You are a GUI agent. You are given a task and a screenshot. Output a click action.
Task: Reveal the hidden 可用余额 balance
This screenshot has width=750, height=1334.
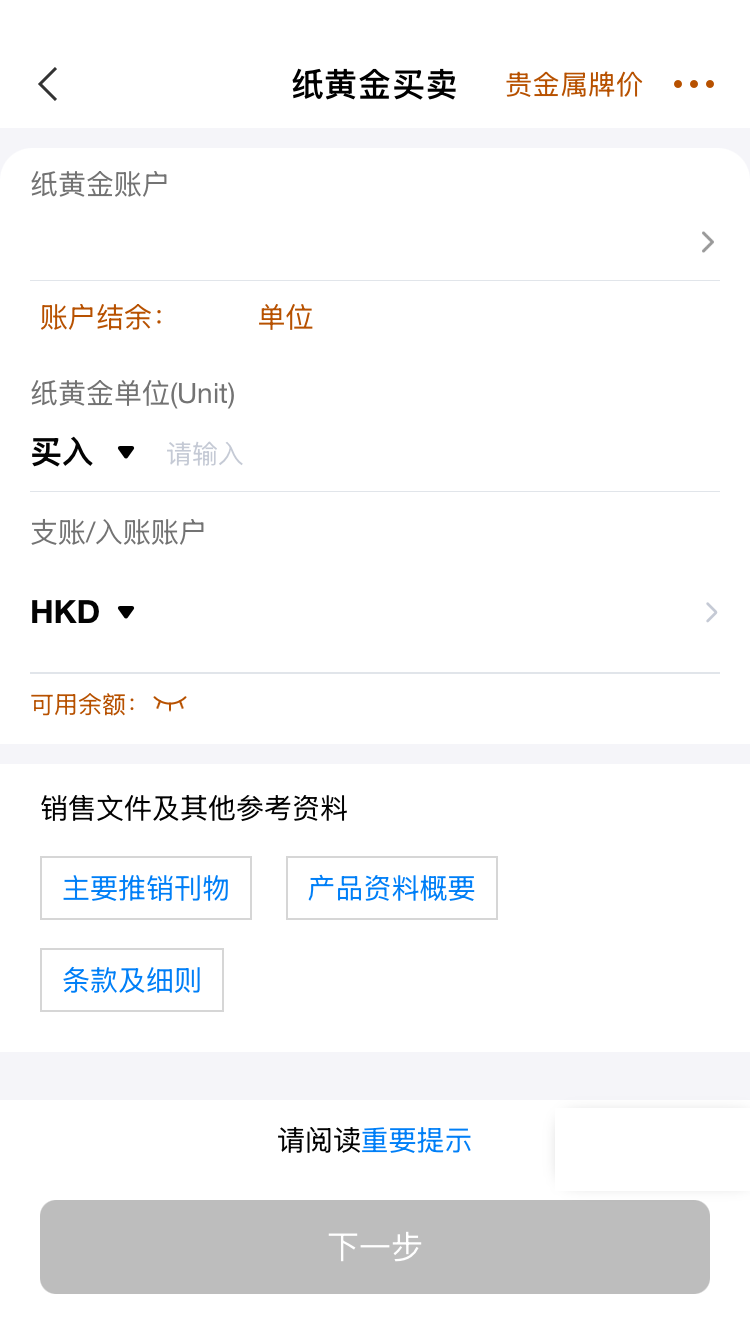170,704
